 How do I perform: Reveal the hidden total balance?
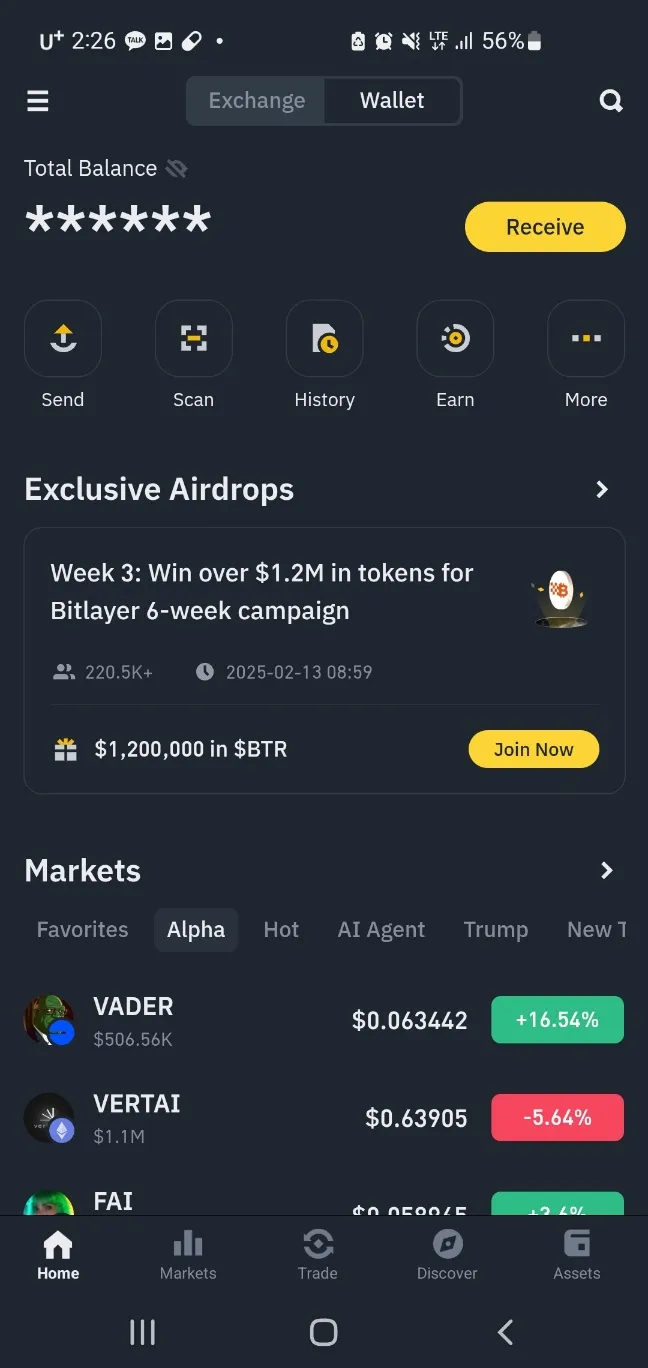pos(177,169)
